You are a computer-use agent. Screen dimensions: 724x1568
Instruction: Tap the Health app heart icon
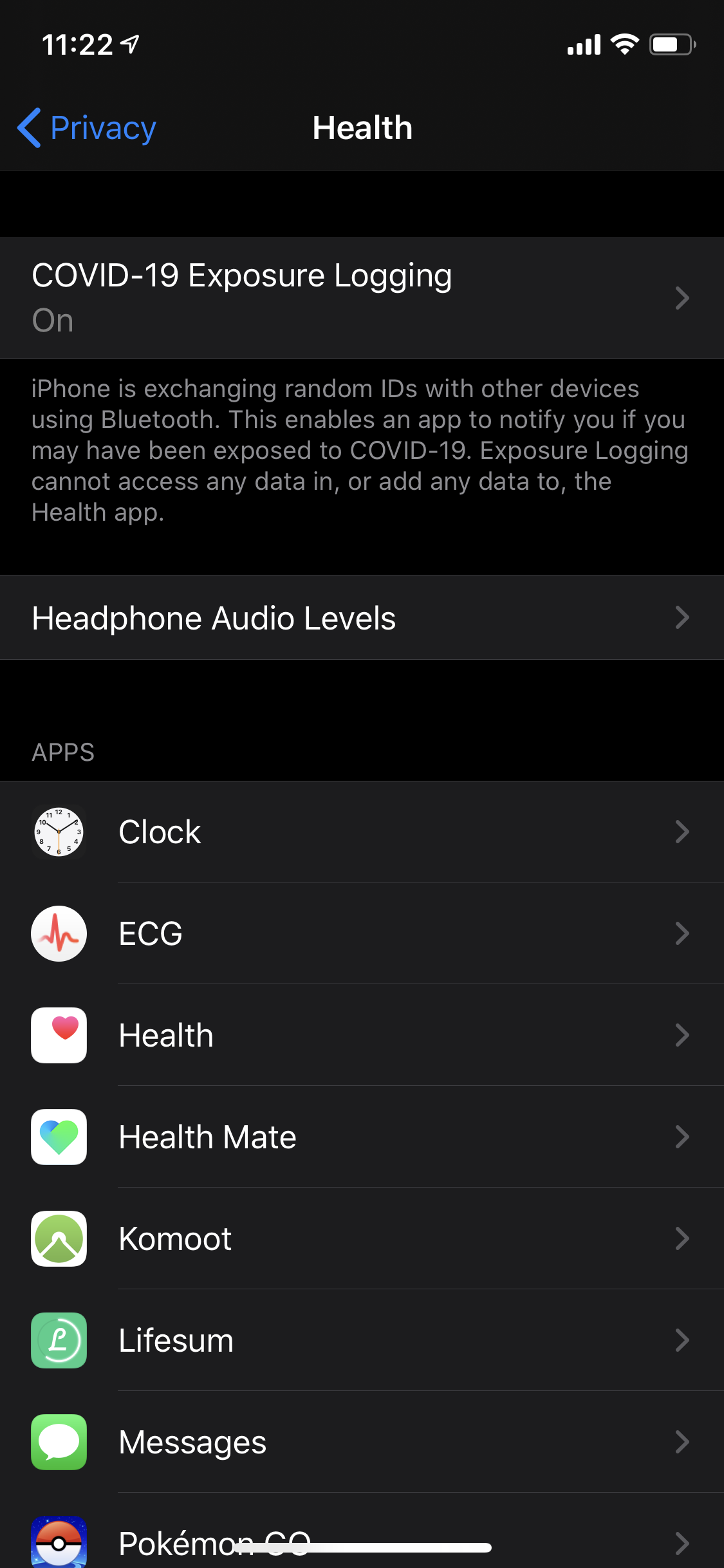point(59,1036)
